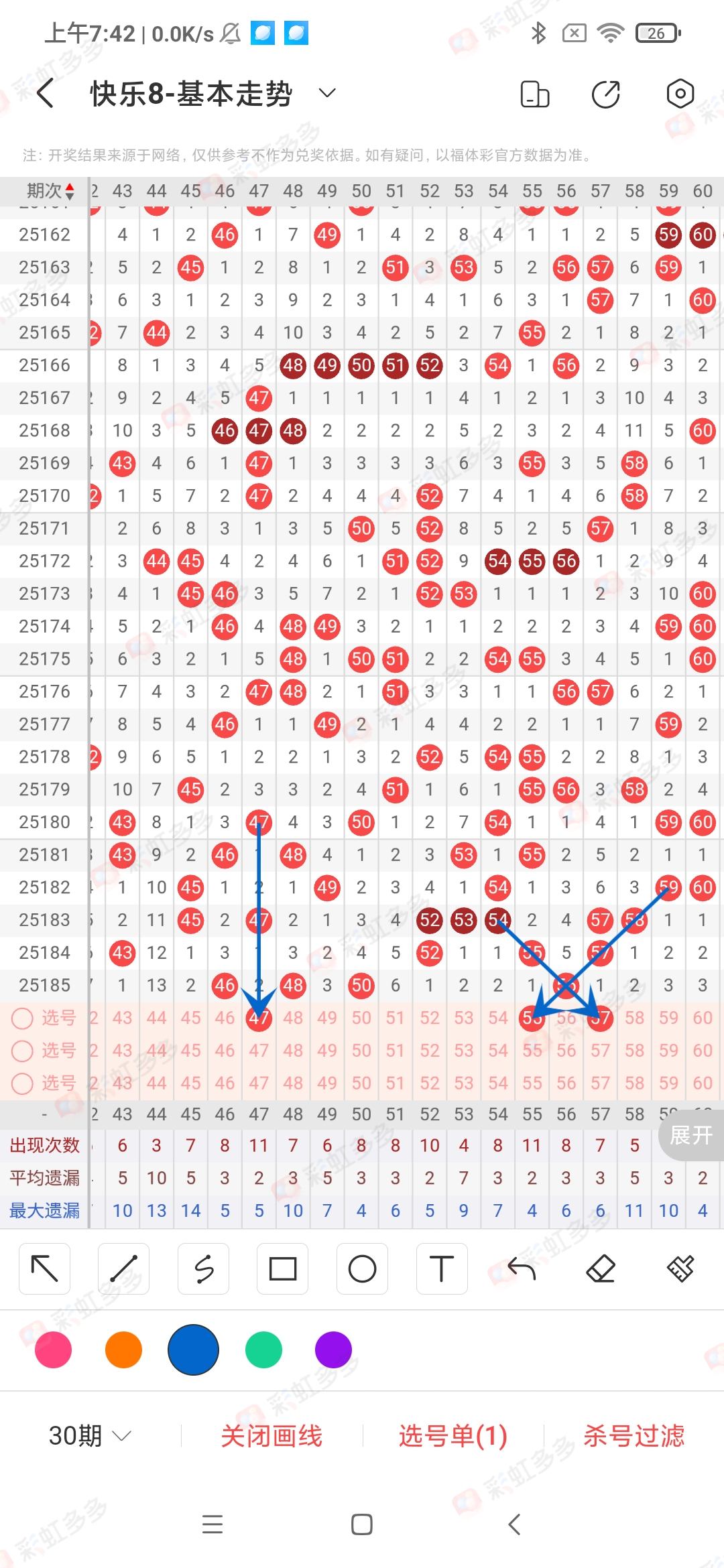Tap 关闭画线 to close drawing mode
The image size is (724, 1568).
coord(271,1435)
